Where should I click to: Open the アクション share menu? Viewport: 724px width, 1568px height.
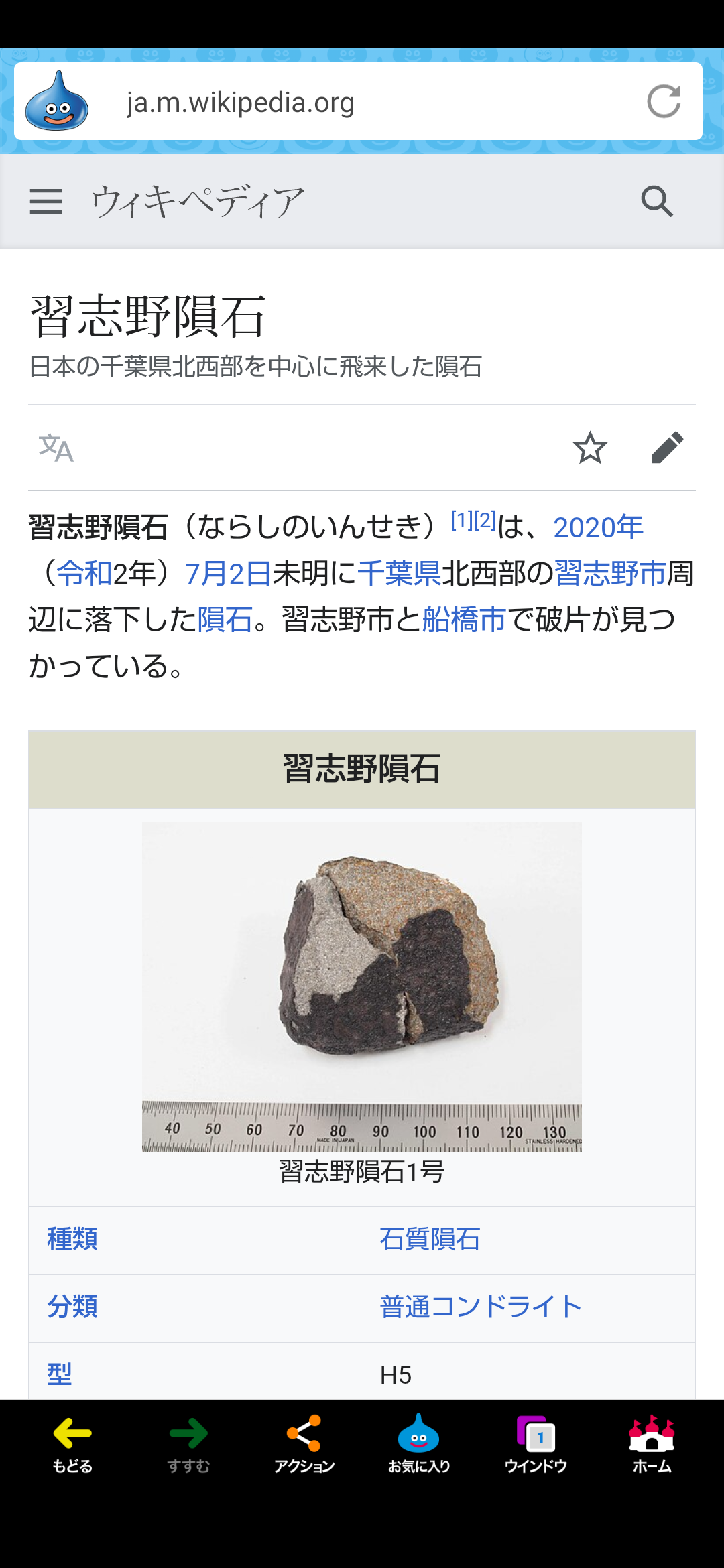pyautogui.click(x=304, y=1444)
